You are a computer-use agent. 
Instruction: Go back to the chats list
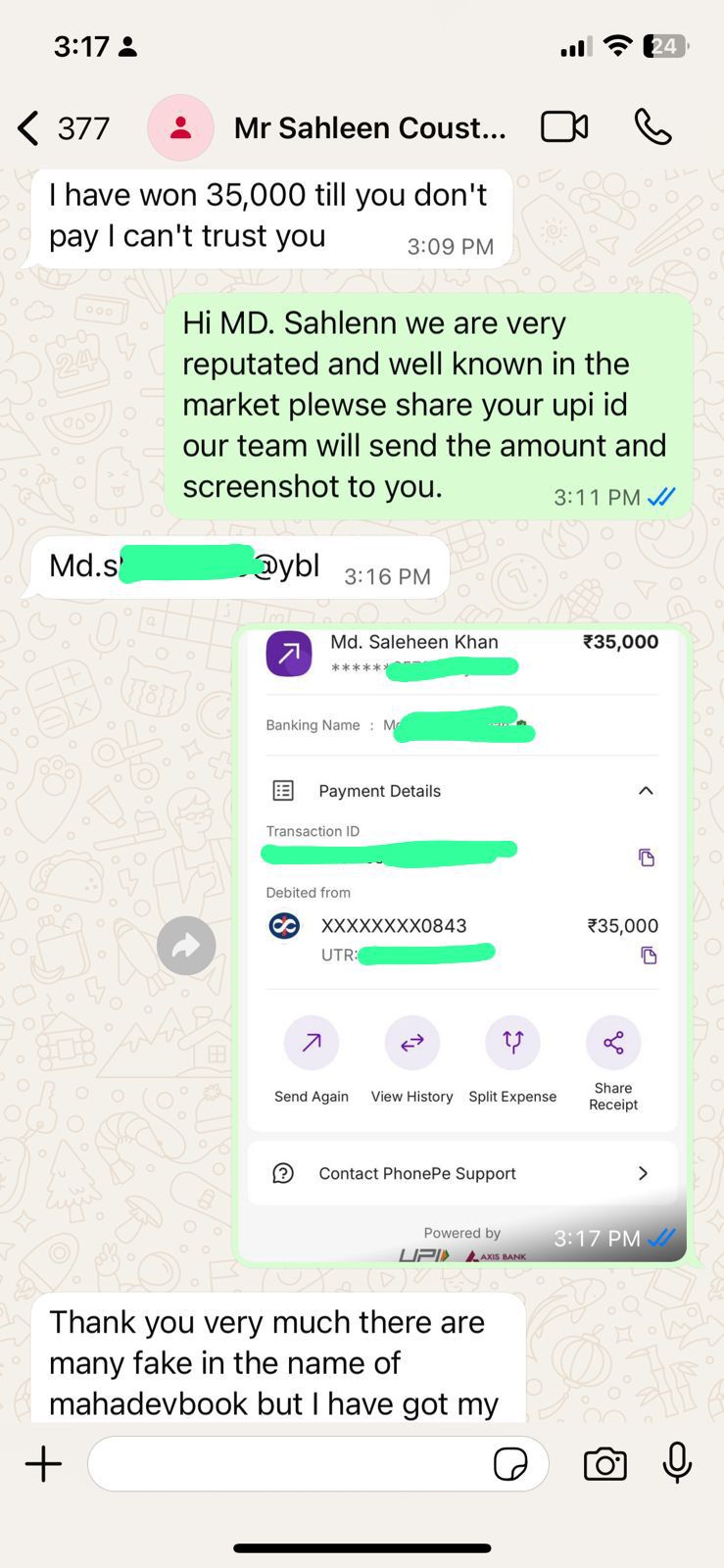(29, 128)
